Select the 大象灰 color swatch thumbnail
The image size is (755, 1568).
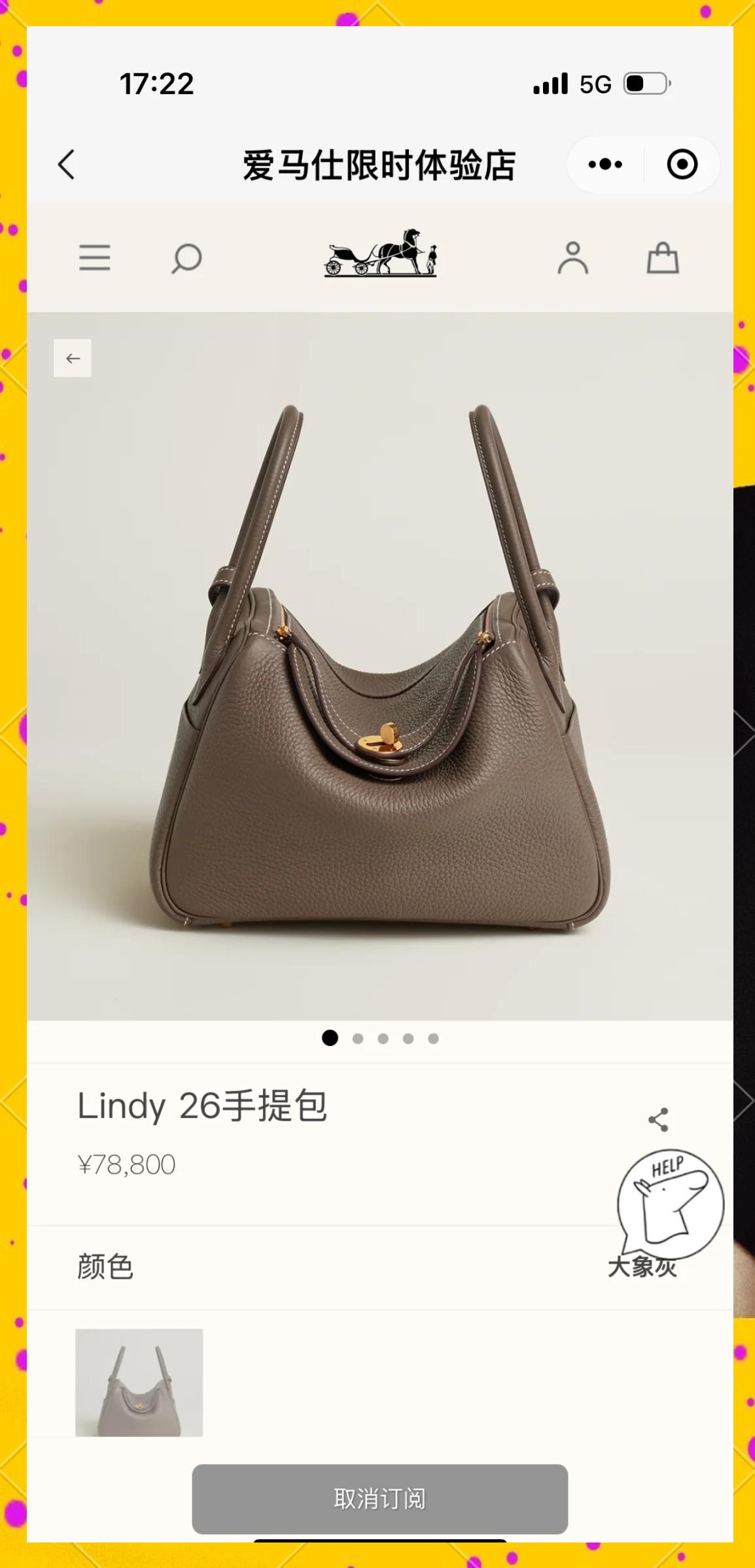(x=139, y=1382)
